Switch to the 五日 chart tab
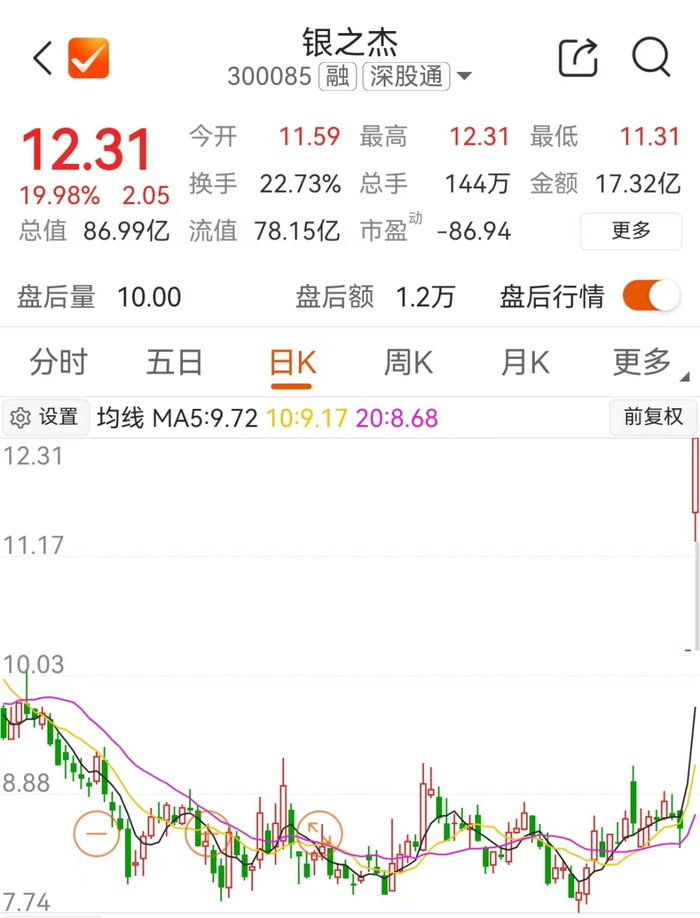 pyautogui.click(x=175, y=362)
